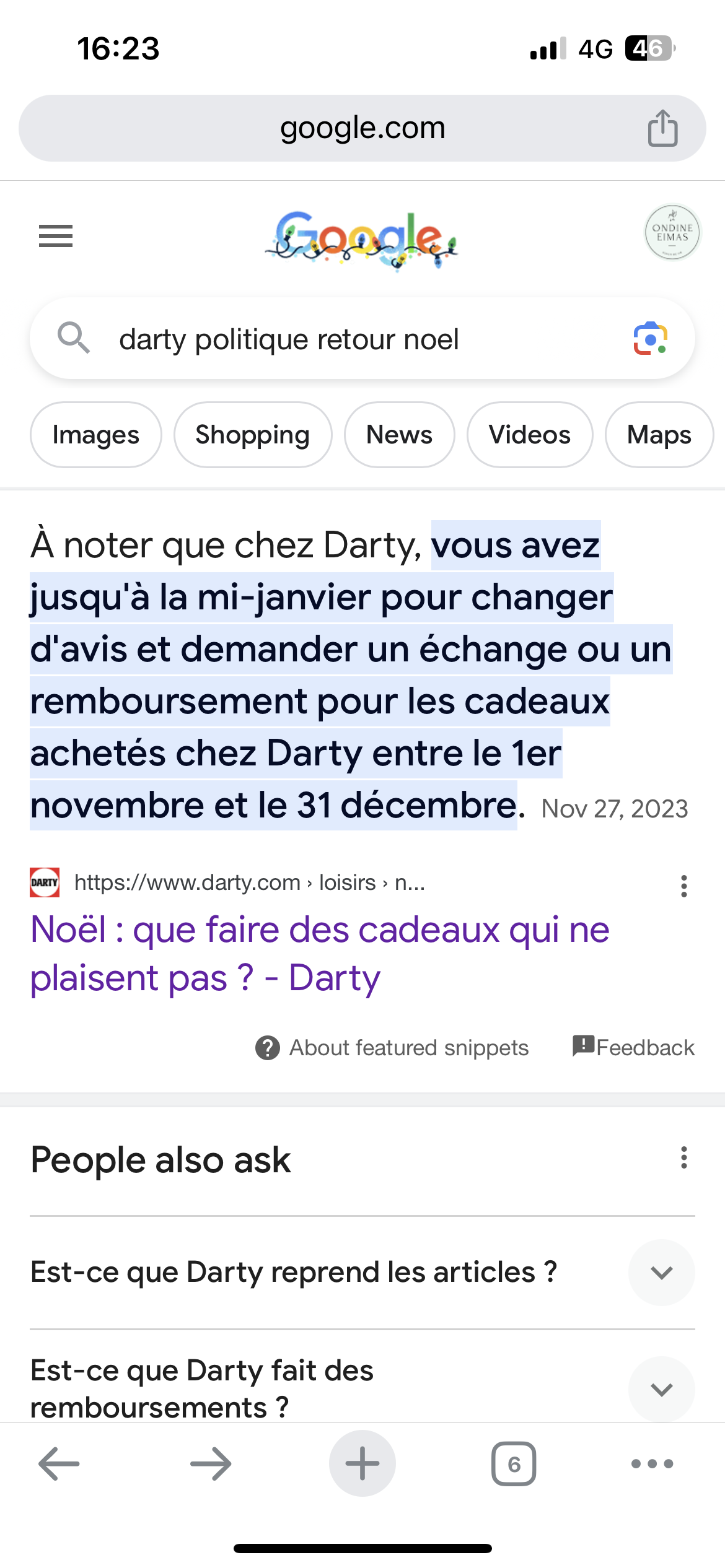The width and height of the screenshot is (725, 1568).
Task: Expand 'Est-ce que Darty reprend les articles ?'
Action: click(661, 1273)
